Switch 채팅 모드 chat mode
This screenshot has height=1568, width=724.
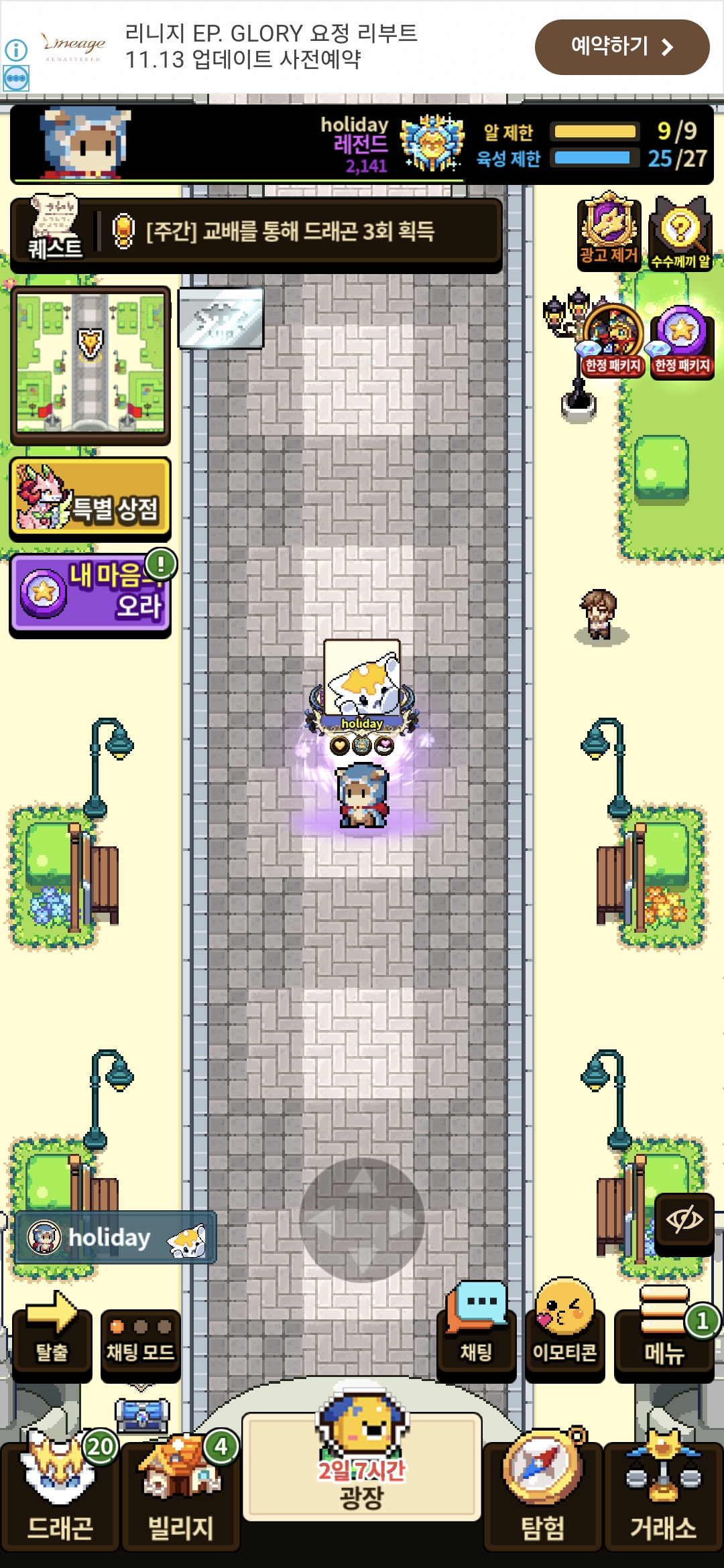click(x=141, y=1343)
